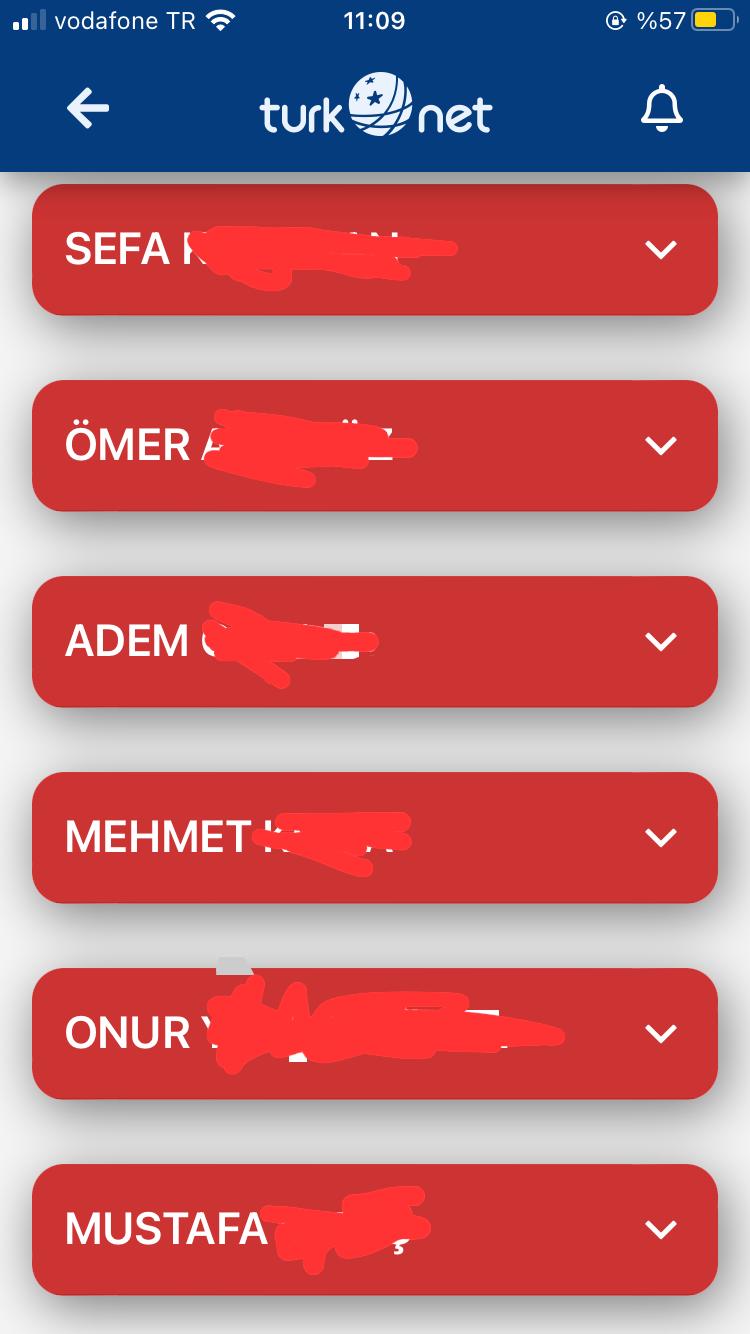Expand the SEFA card
Viewport: 750px width, 1334px height.
375,250
